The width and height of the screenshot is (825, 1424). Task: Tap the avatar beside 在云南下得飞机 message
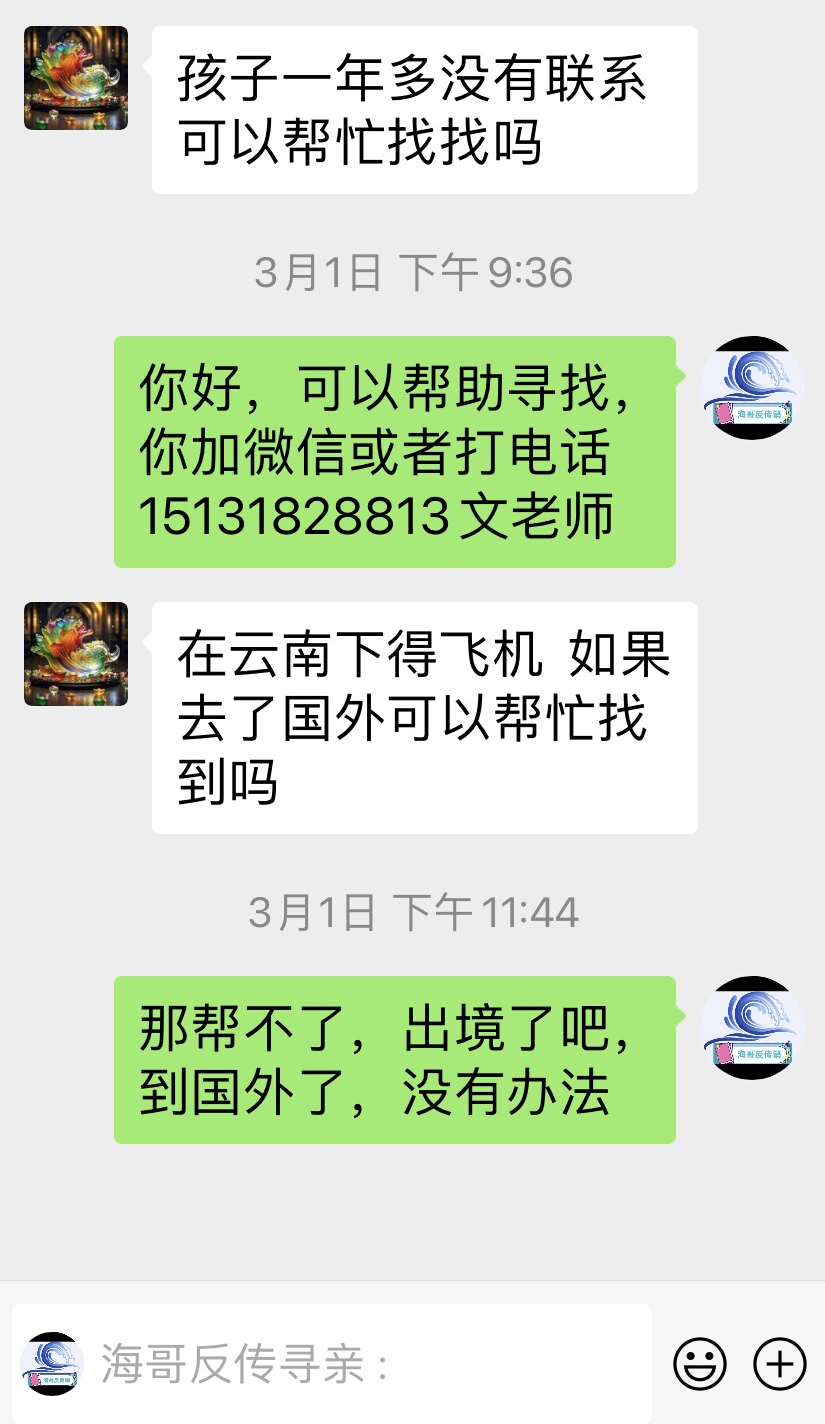tap(76, 654)
